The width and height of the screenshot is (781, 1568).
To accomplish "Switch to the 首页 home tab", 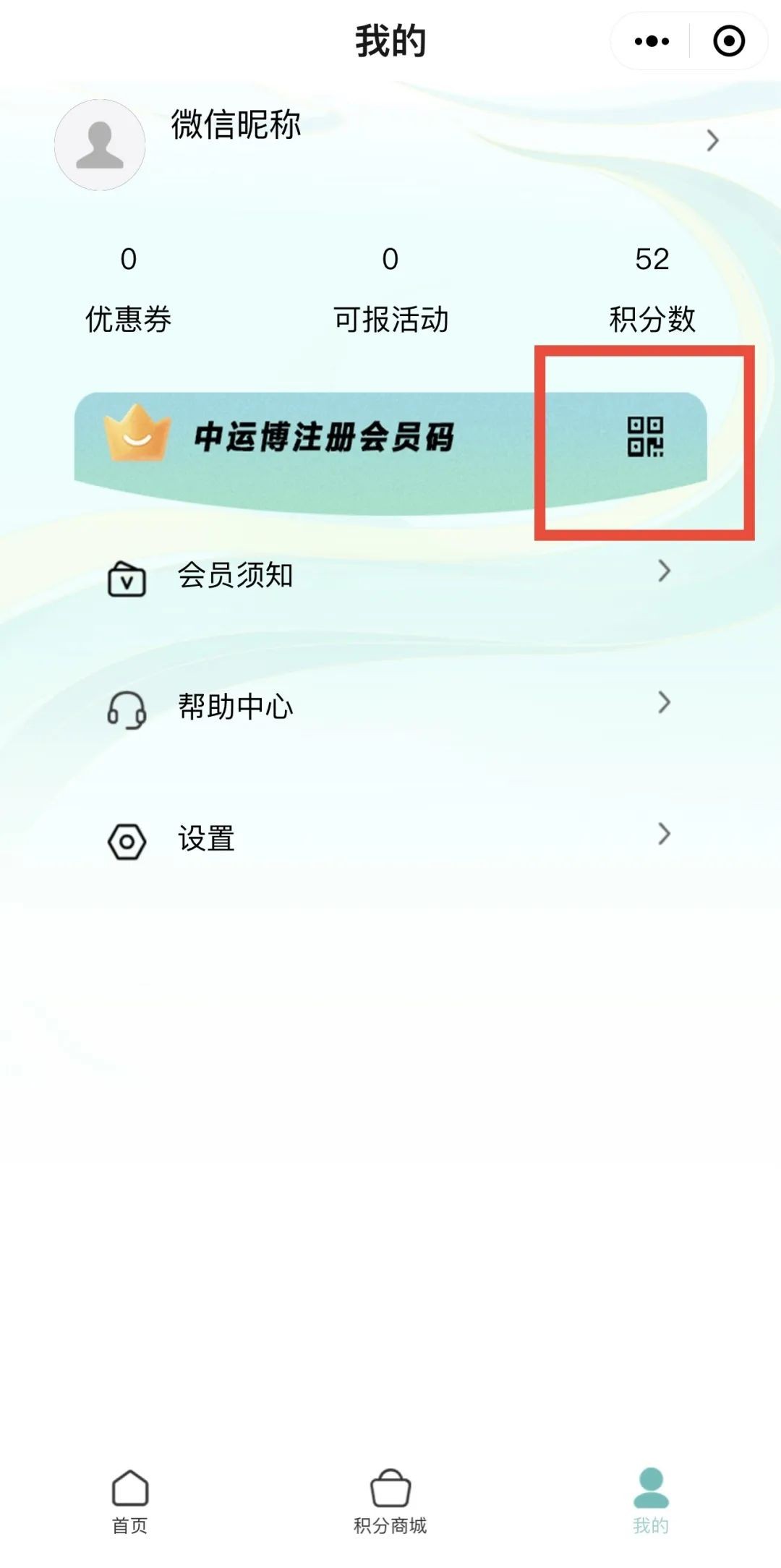I will pos(130,1501).
